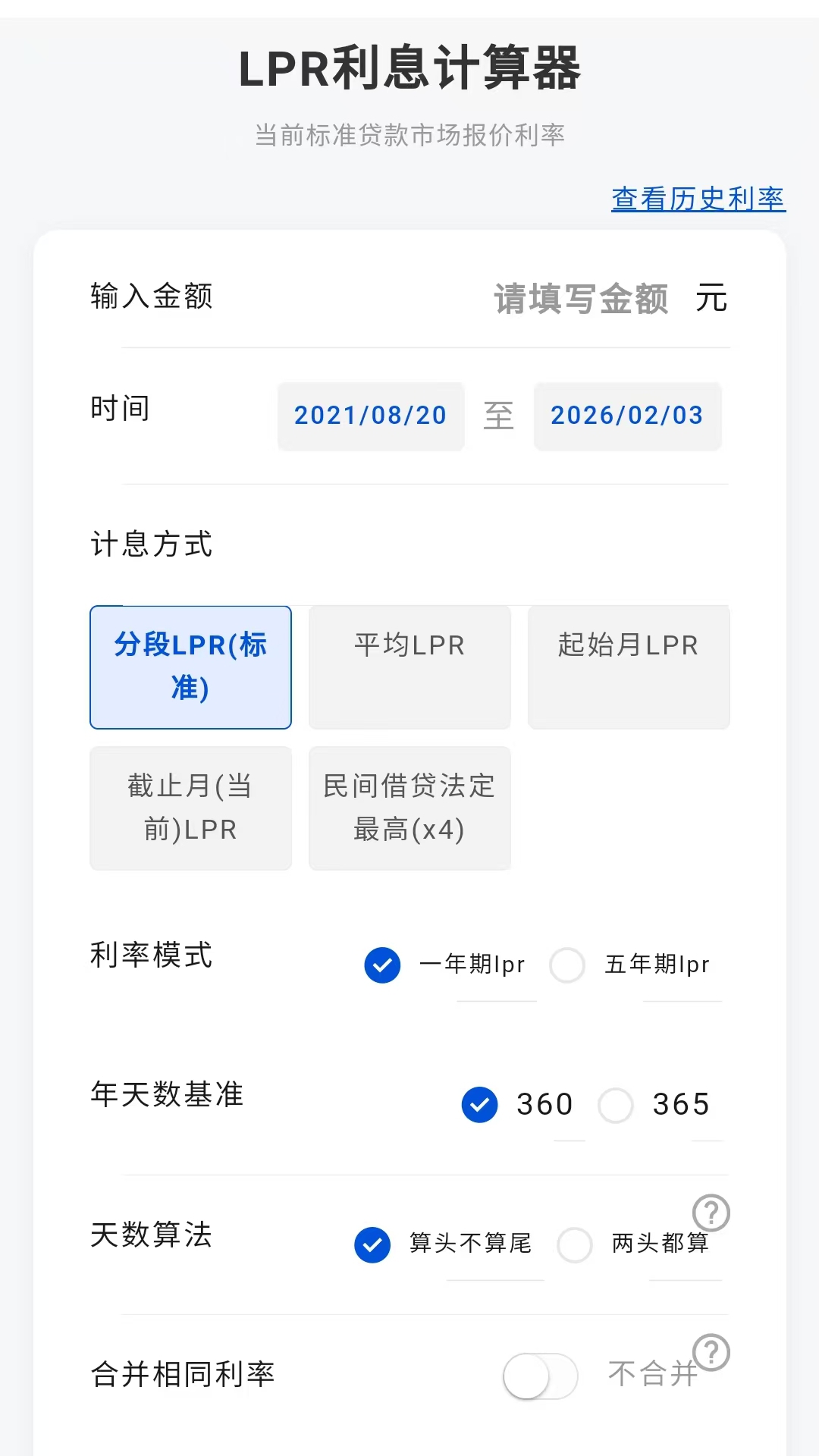Open the 查看历史利率 link
Image resolution: width=819 pixels, height=1456 pixels.
[x=698, y=199]
